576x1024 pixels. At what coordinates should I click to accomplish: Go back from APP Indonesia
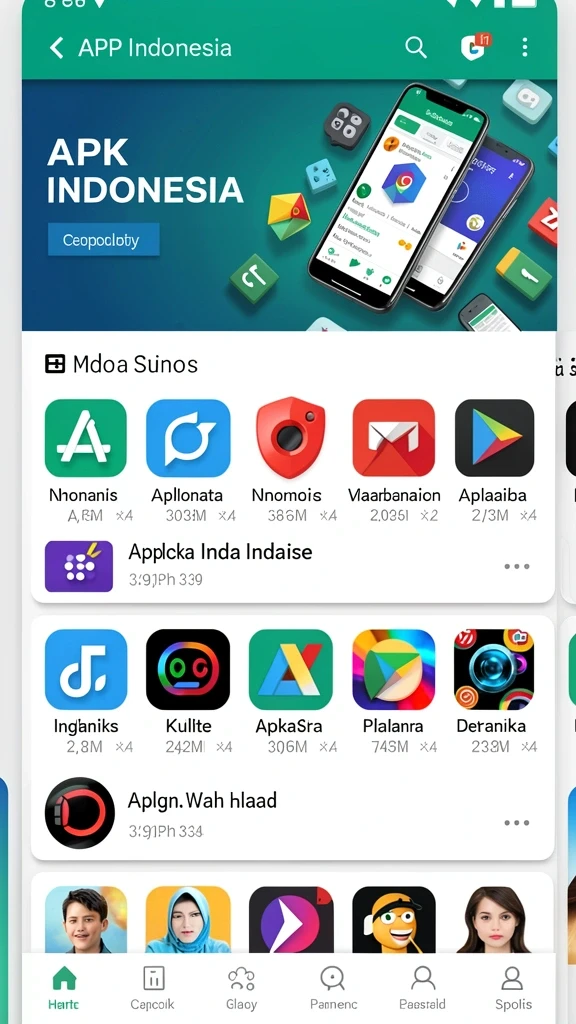click(57, 48)
